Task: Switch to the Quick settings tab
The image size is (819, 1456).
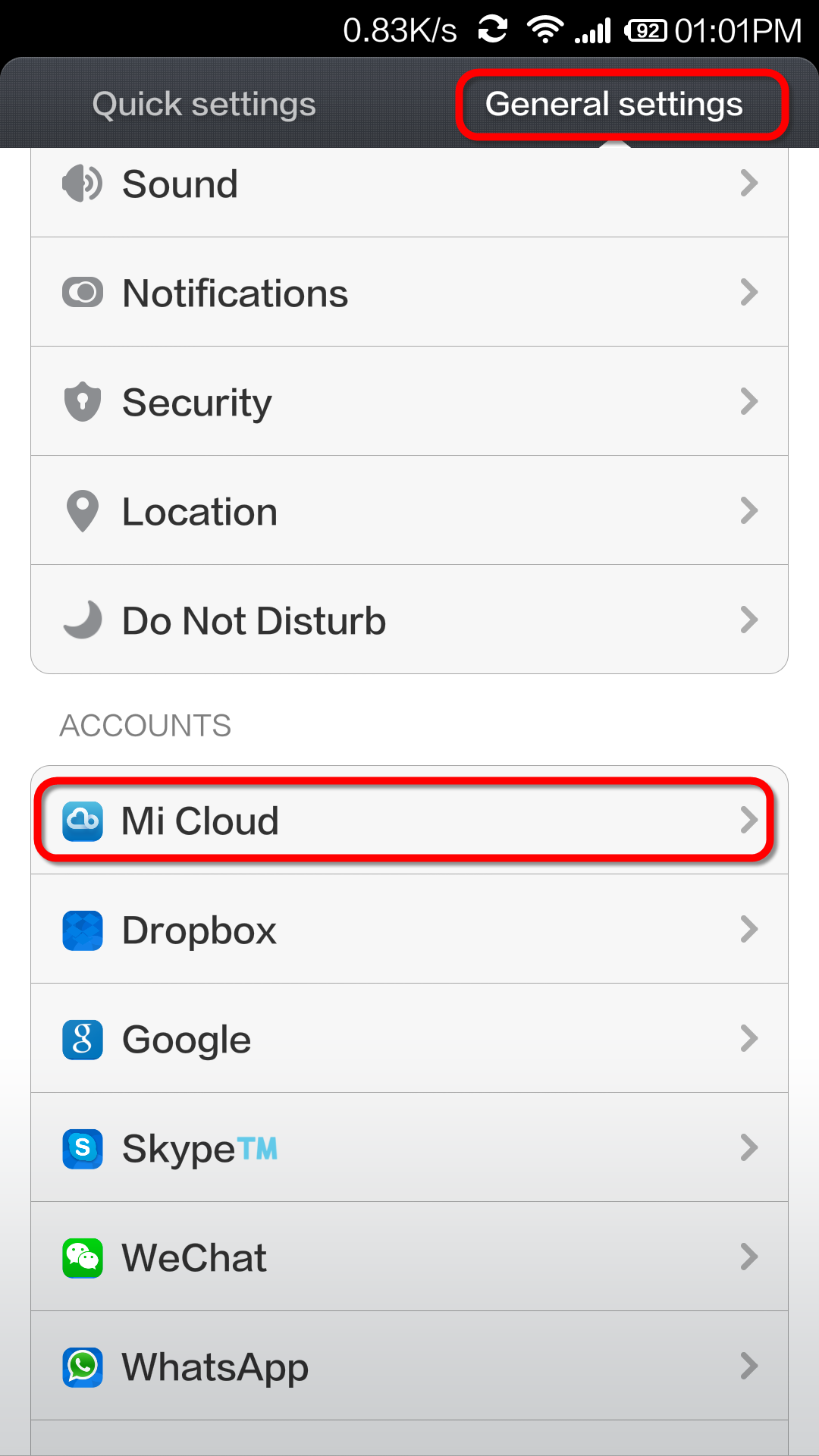Action: (204, 104)
